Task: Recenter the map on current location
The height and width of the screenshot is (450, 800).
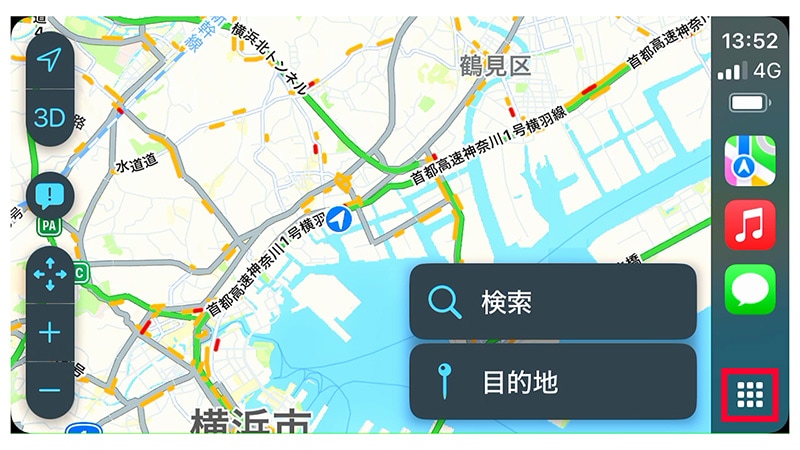Action: 49,60
